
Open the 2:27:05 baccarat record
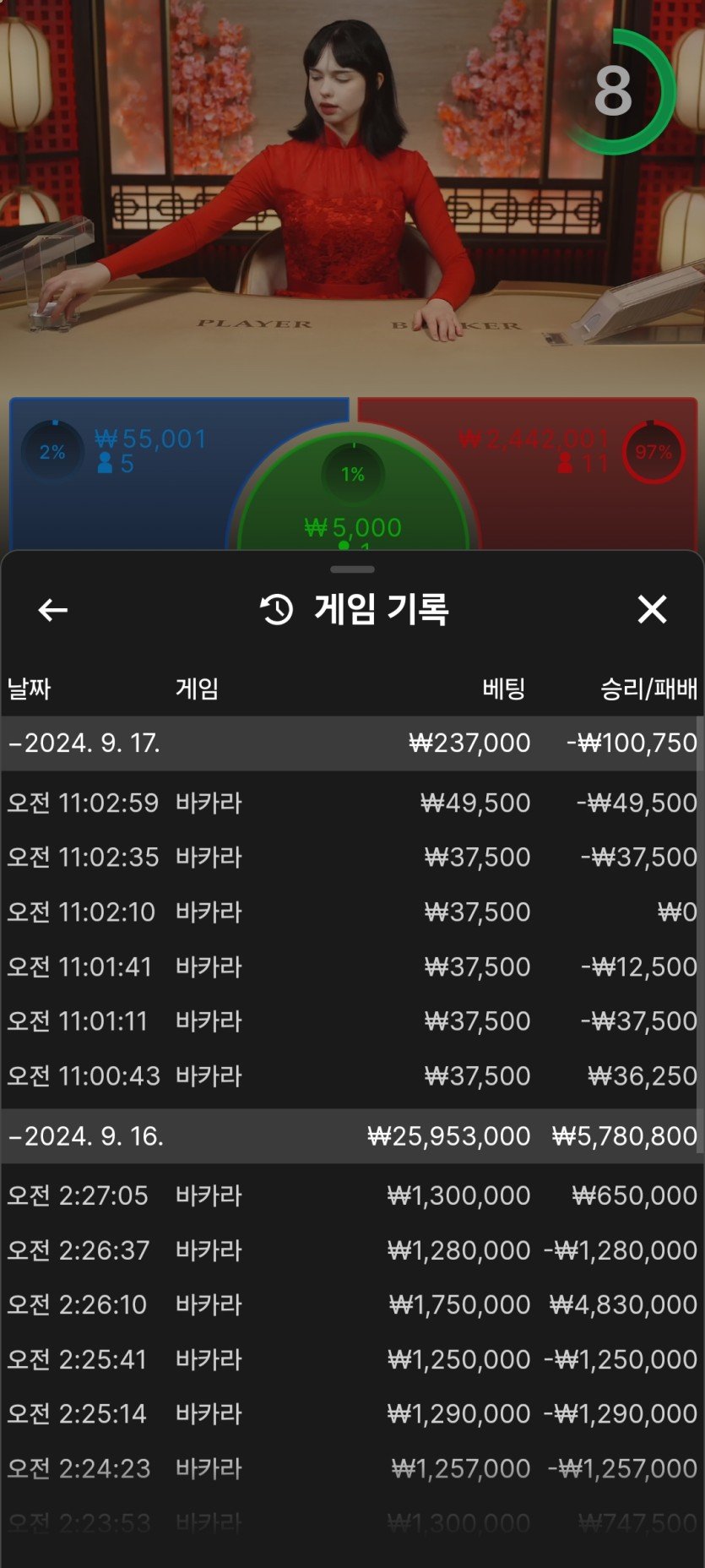click(352, 1195)
